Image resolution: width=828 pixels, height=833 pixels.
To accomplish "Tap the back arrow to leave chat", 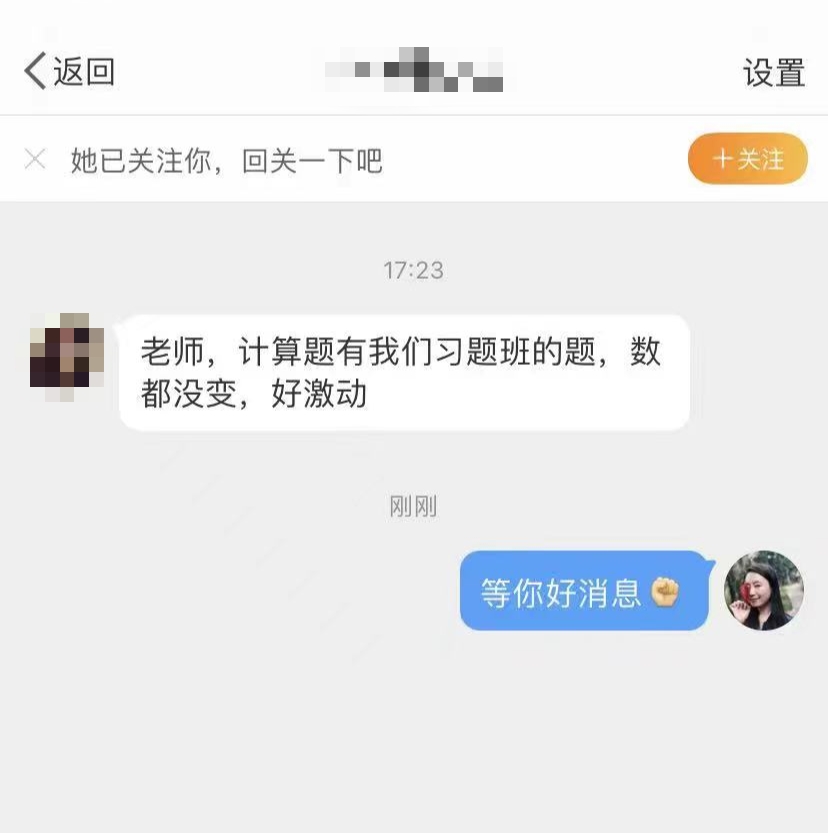I will click(34, 70).
